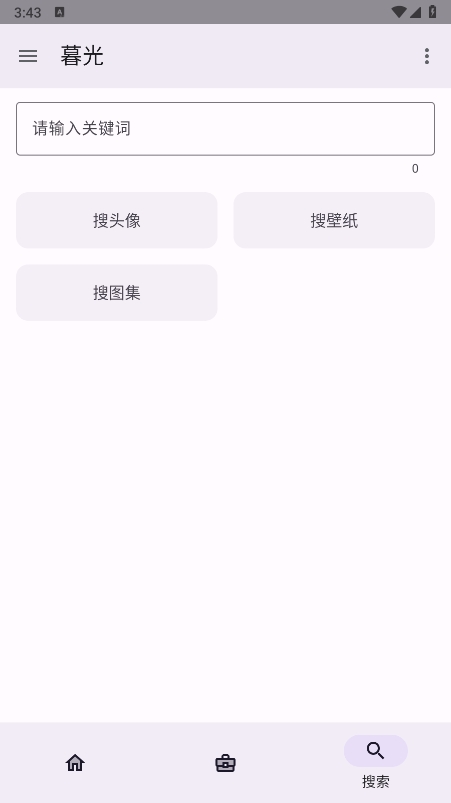Switch to the toolbox tab
Image resolution: width=451 pixels, height=803 pixels.
(x=225, y=763)
